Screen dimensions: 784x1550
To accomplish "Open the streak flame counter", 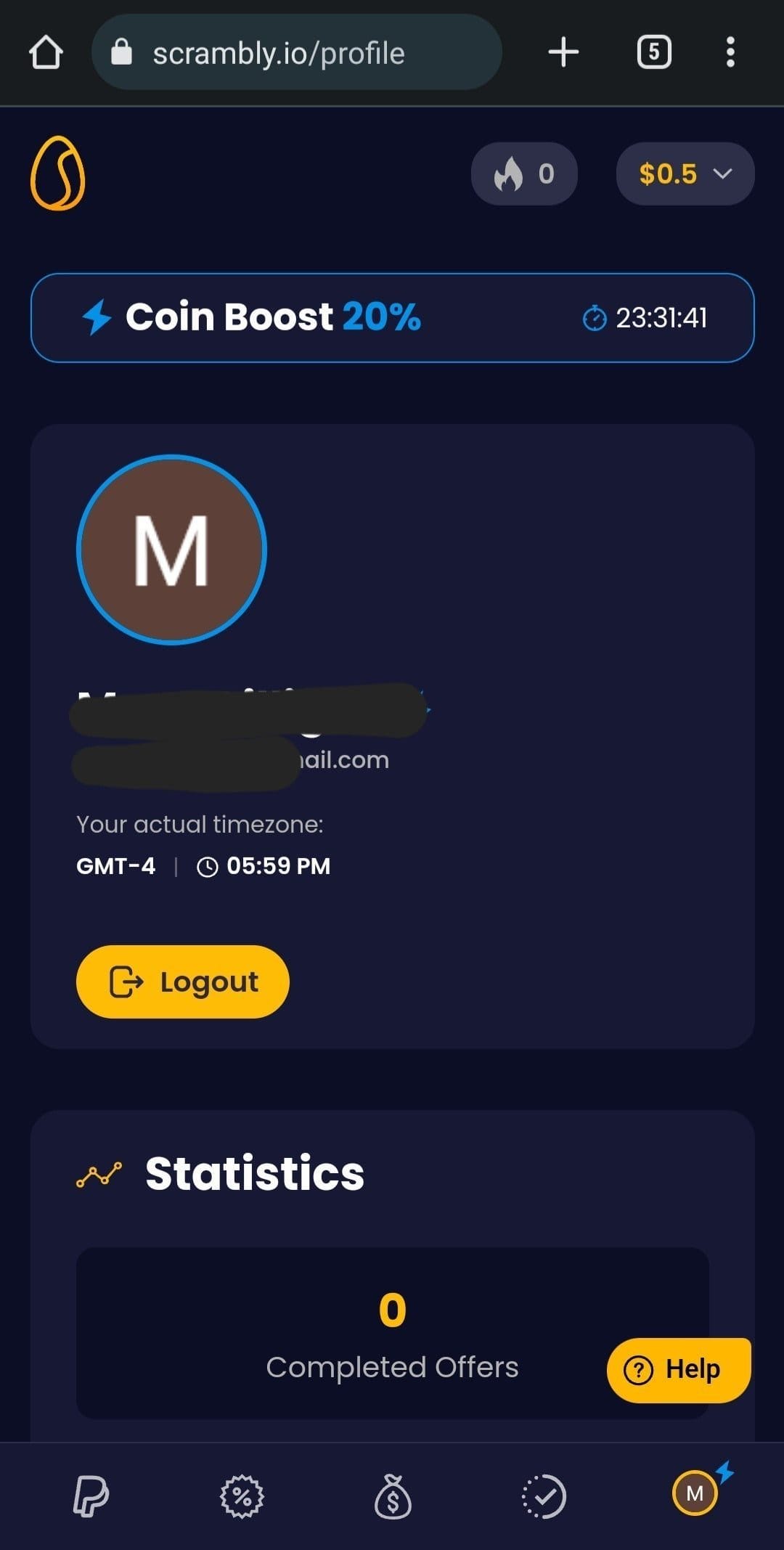I will pyautogui.click(x=524, y=174).
